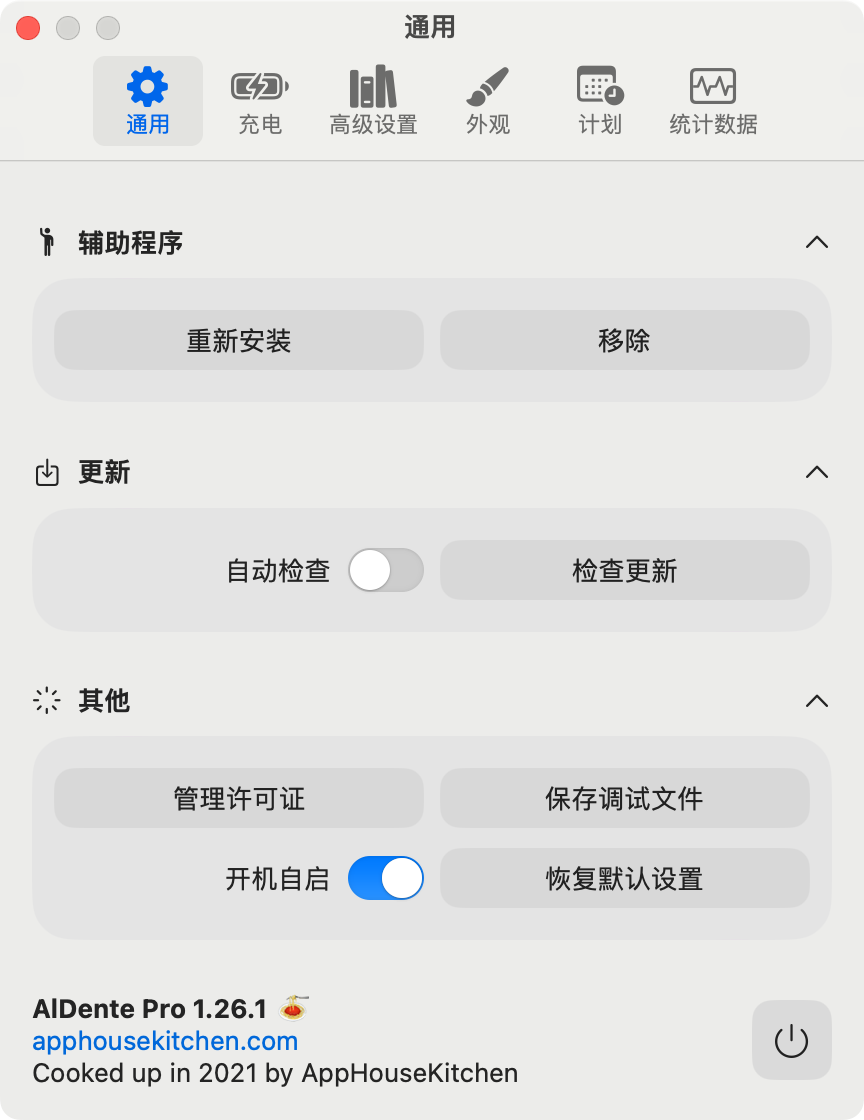Click the 恢复默认设置 button
Image resolution: width=864 pixels, height=1120 pixels.
[625, 878]
